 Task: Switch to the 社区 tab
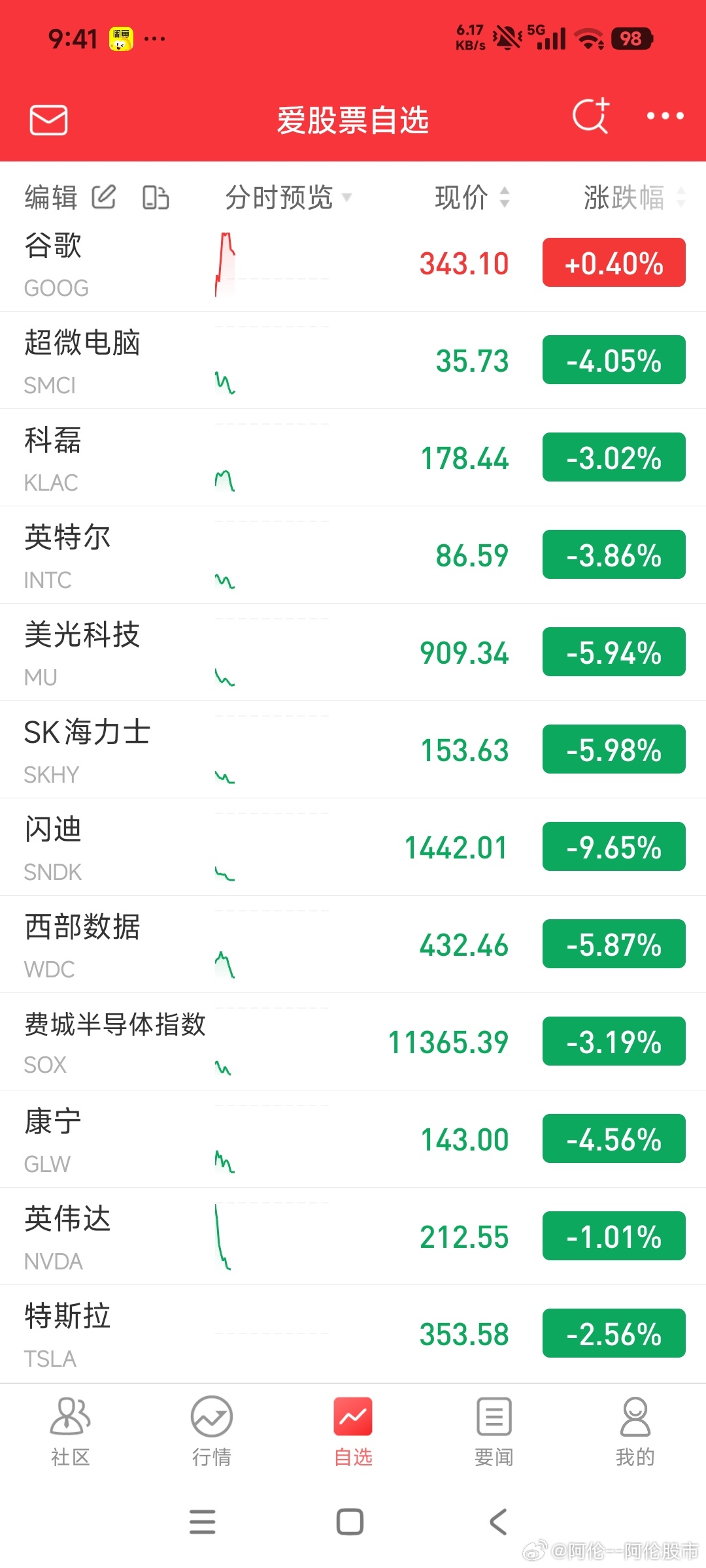[71, 1431]
